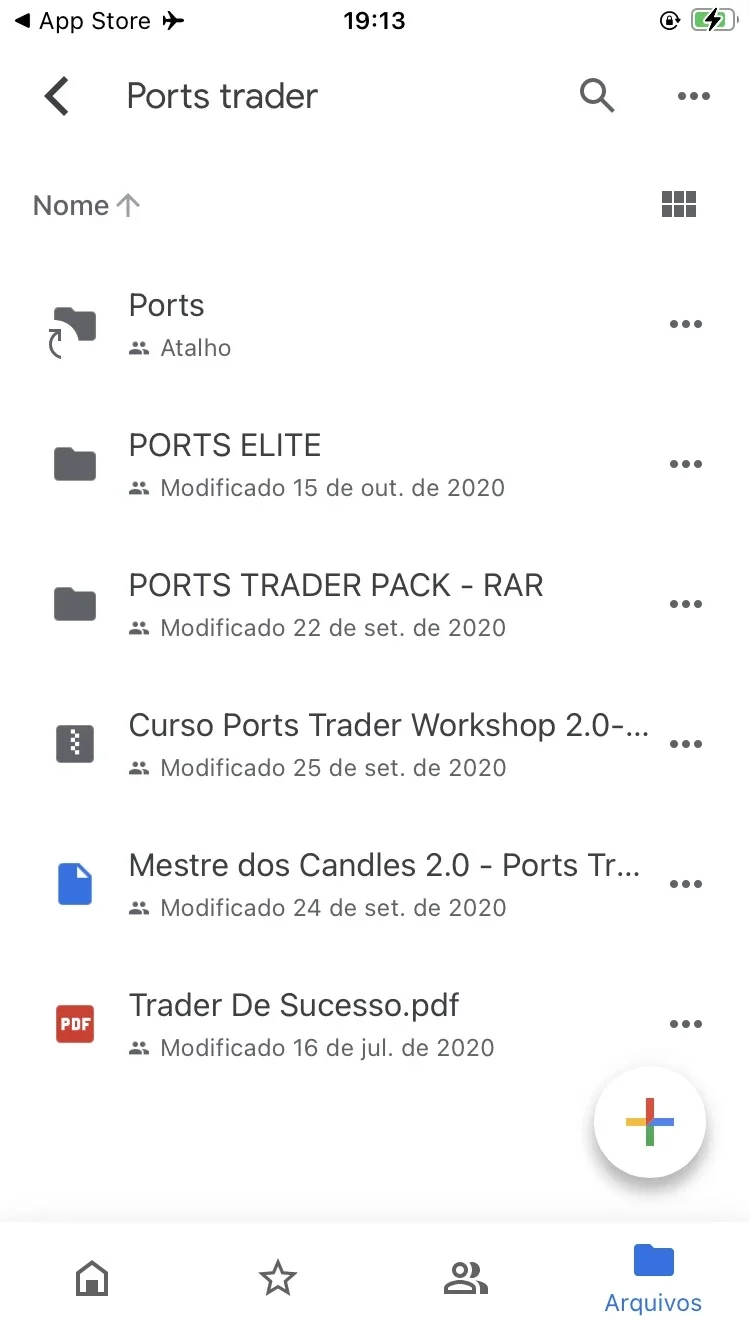Go back from the Ports trader folder
The width and height of the screenshot is (750, 1334).
coord(57,97)
